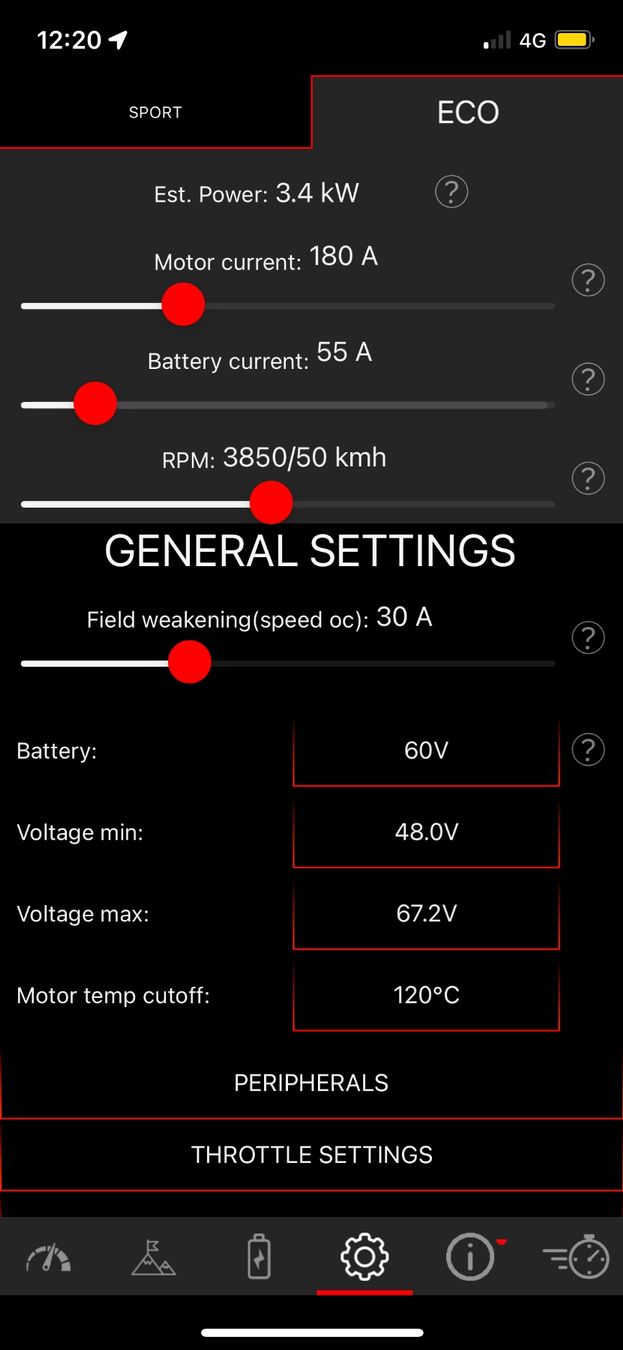Change the Battery 60V selection
Viewport: 623px width, 1350px height.
pos(426,751)
